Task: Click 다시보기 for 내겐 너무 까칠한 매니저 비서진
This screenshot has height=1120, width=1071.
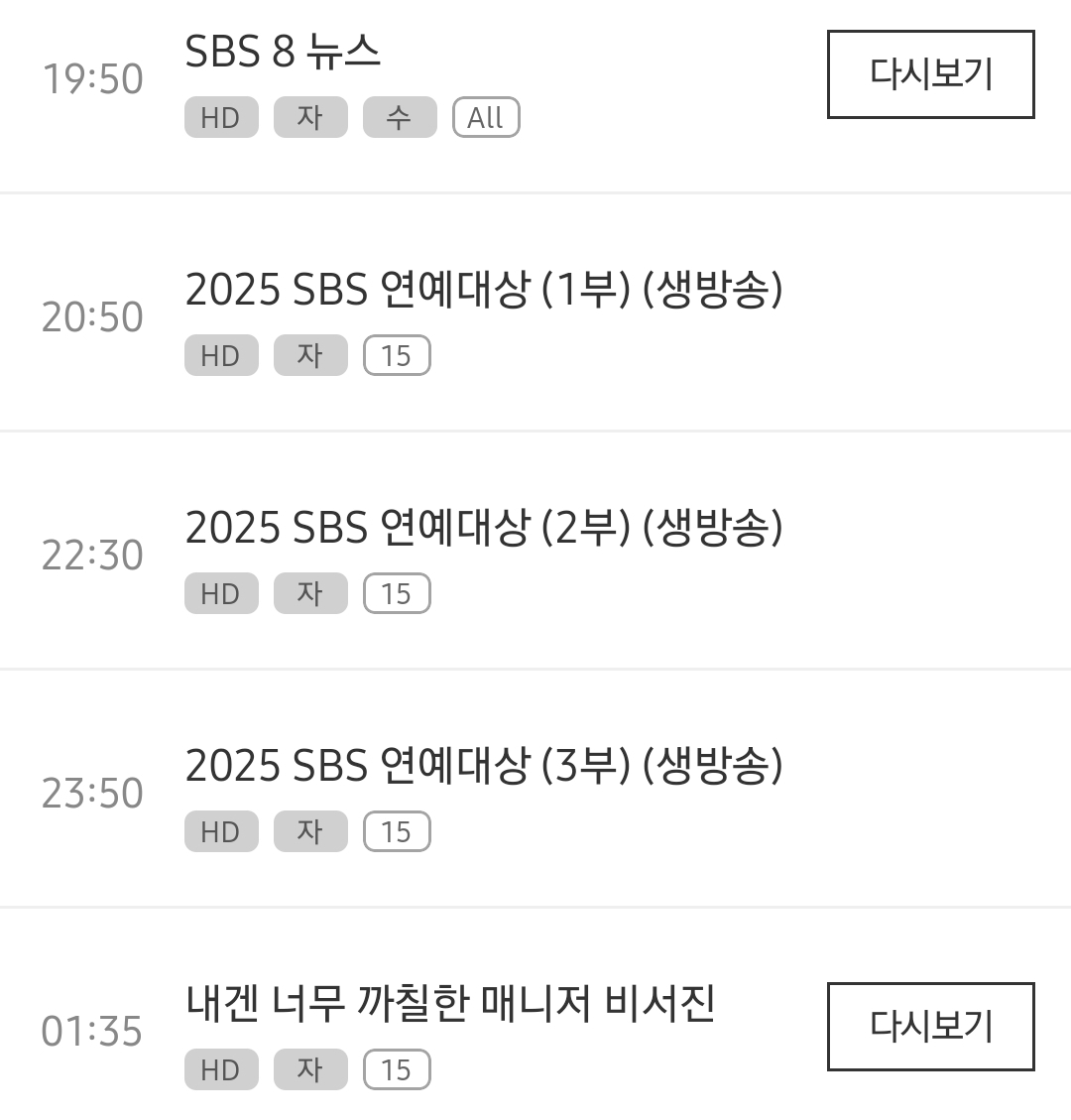Action: click(929, 1027)
